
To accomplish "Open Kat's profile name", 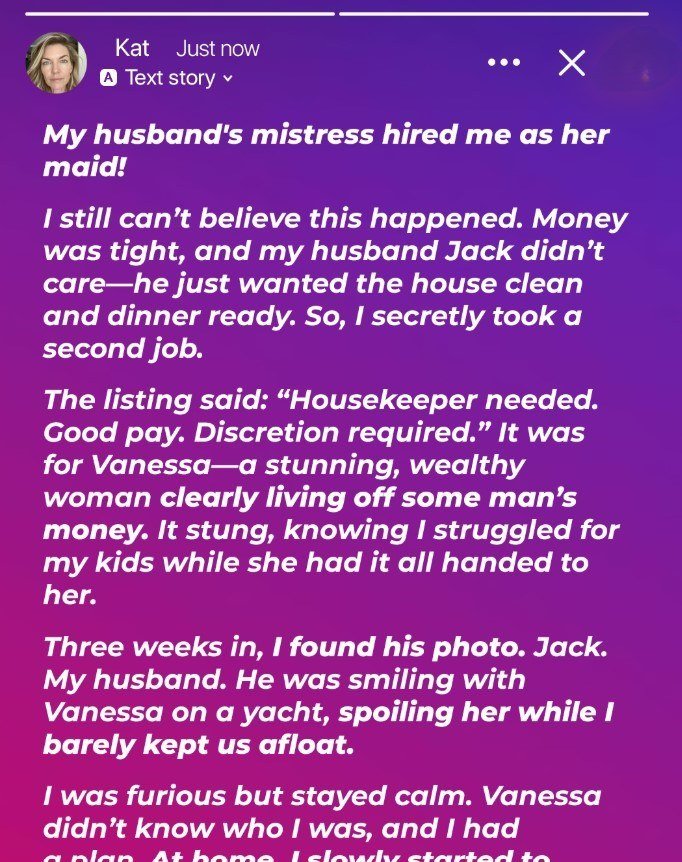I will (x=132, y=48).
